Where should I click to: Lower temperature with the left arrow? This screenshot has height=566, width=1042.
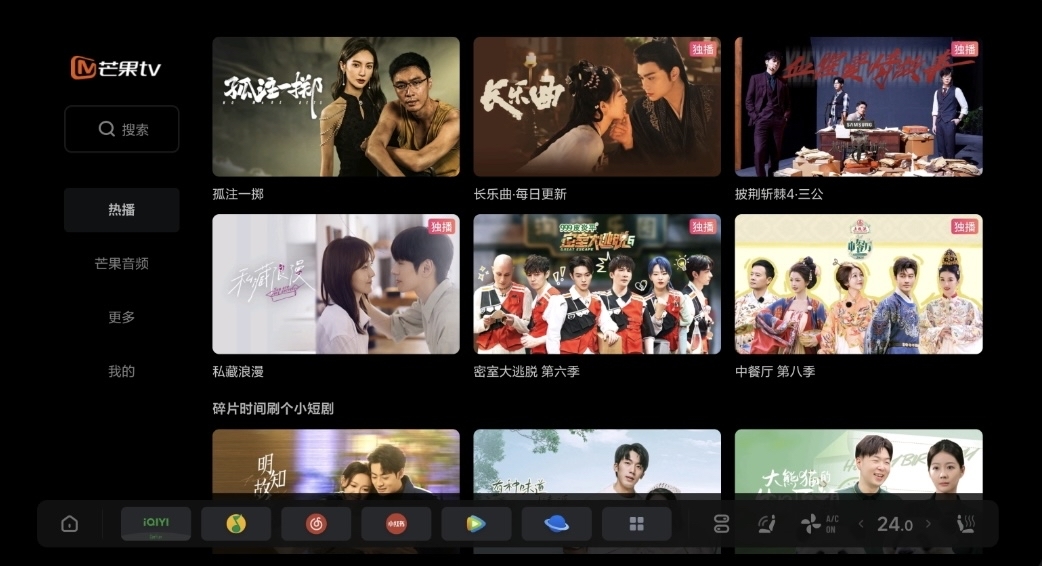861,524
